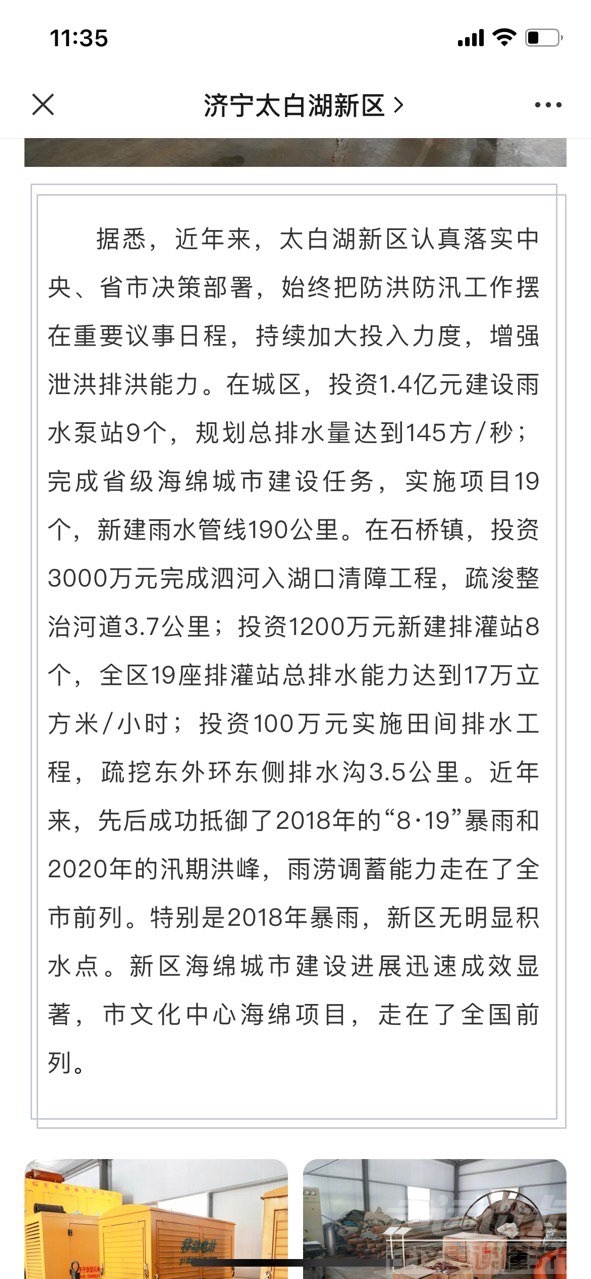The width and height of the screenshot is (591, 1279).
Task: Close the article page
Action: coord(43,105)
